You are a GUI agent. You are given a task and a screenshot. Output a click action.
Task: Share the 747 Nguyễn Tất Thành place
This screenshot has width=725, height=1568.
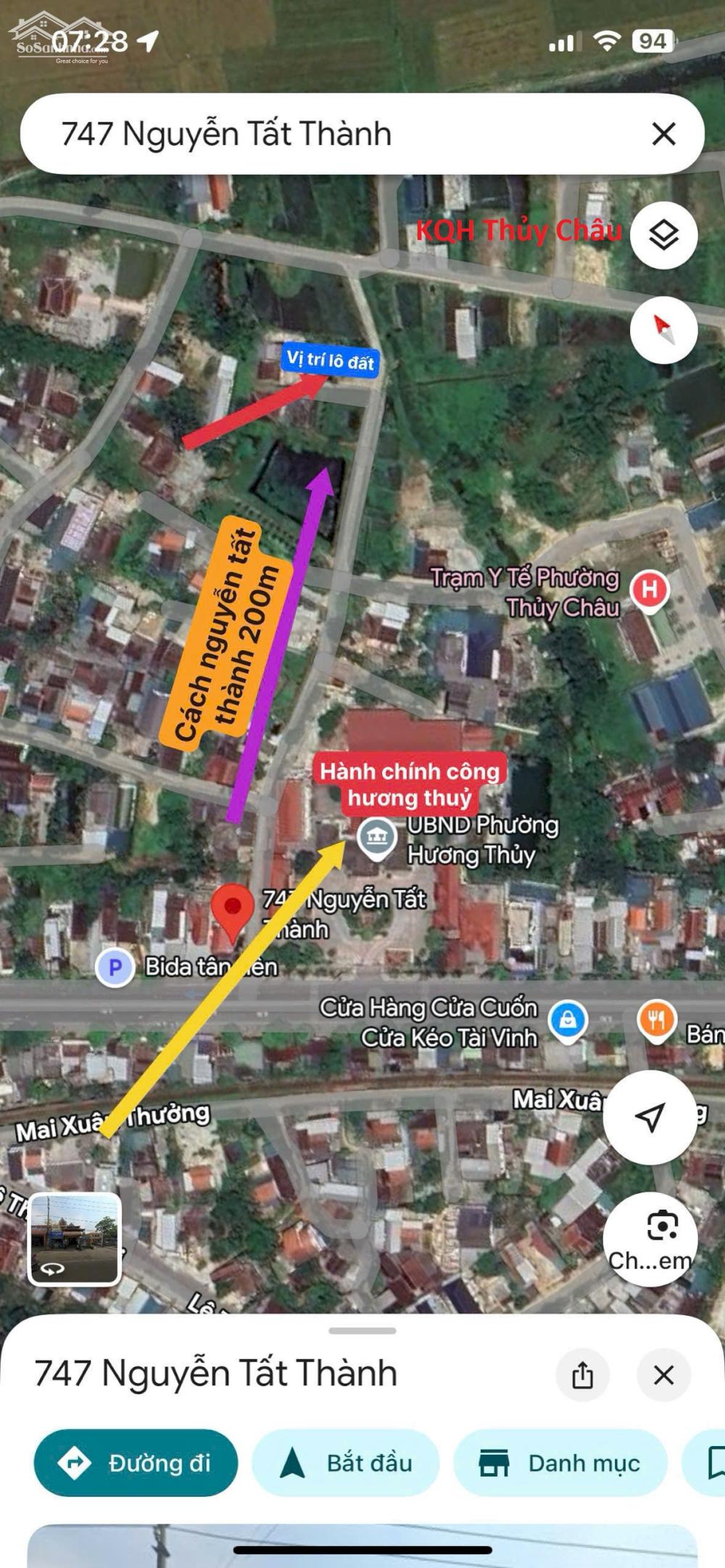pyautogui.click(x=582, y=1374)
